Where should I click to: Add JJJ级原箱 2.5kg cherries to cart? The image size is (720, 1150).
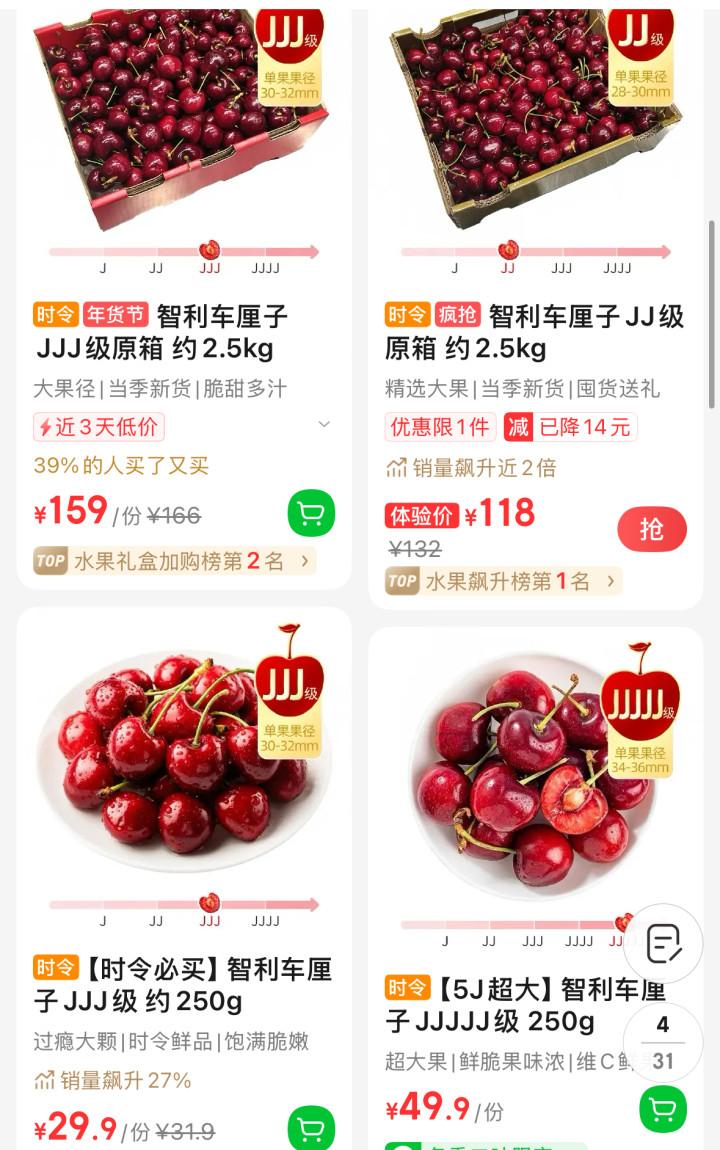pos(311,514)
